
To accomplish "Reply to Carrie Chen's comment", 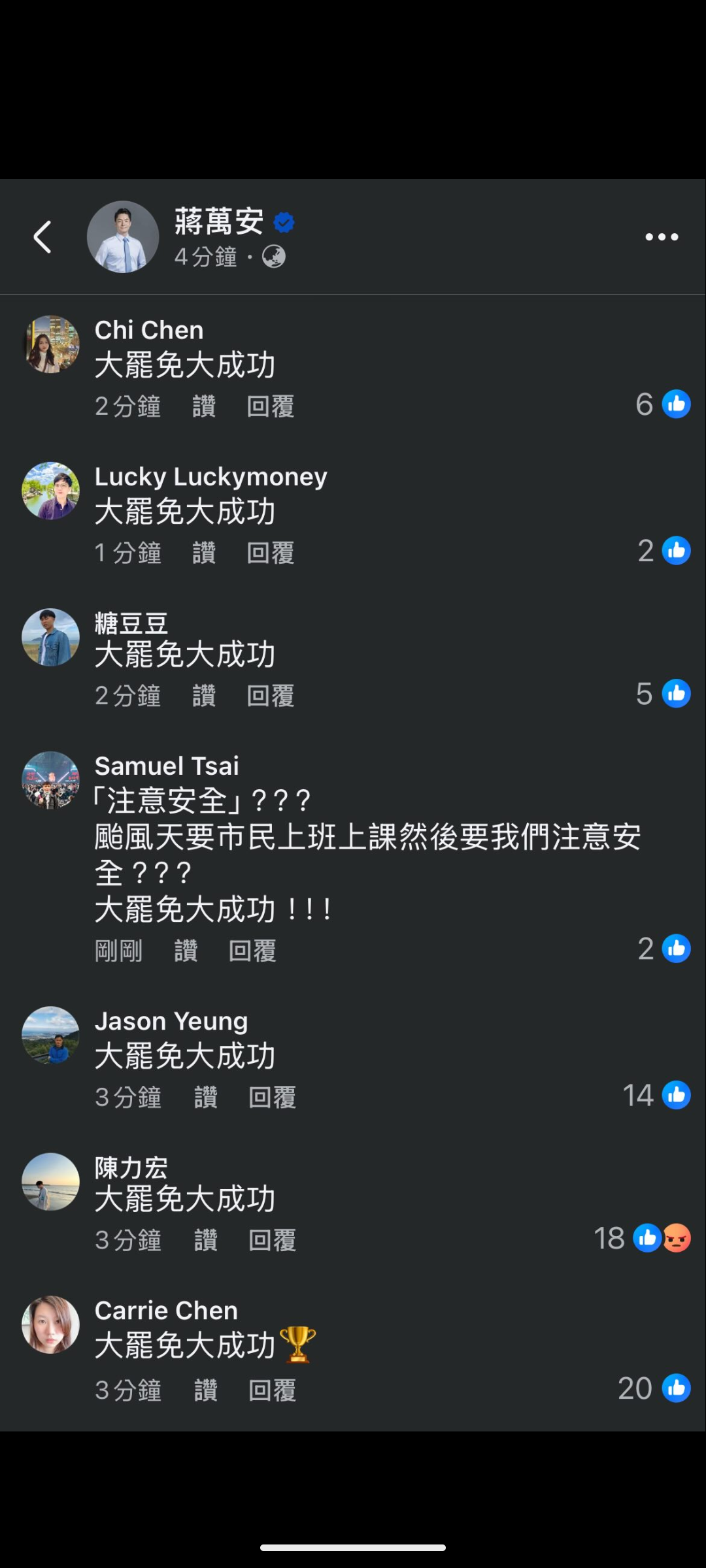I will point(273,1390).
